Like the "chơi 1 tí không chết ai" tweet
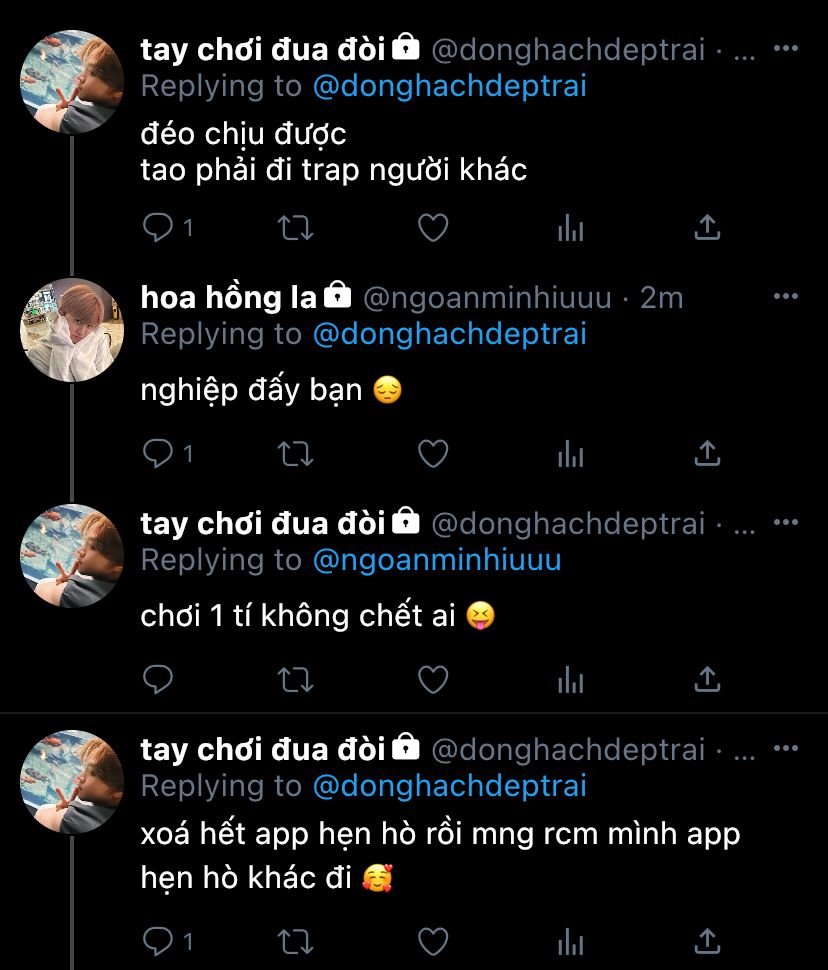Image resolution: width=828 pixels, height=970 pixels. (432, 680)
